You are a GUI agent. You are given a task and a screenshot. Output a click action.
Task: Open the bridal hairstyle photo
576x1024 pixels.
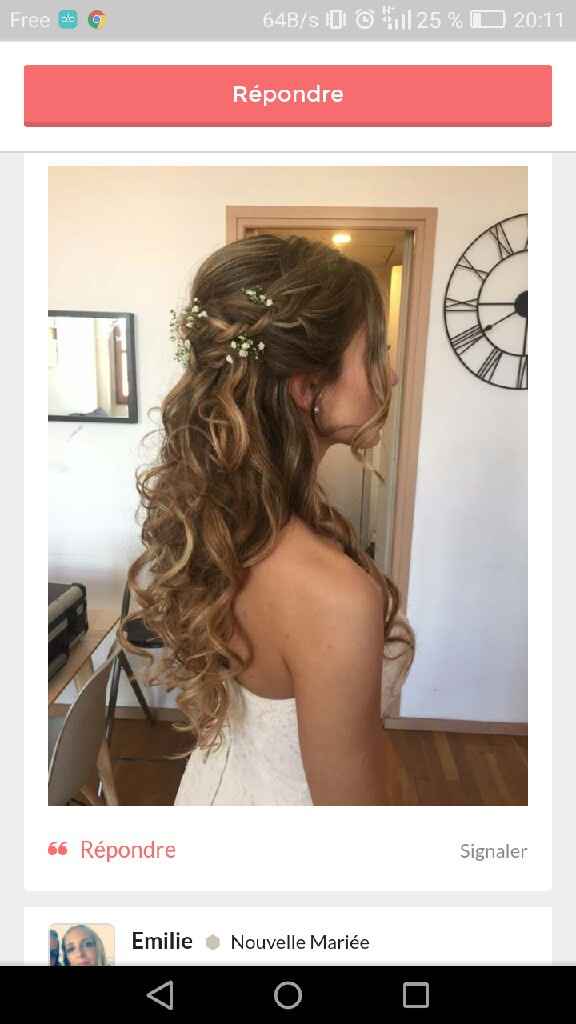(288, 485)
